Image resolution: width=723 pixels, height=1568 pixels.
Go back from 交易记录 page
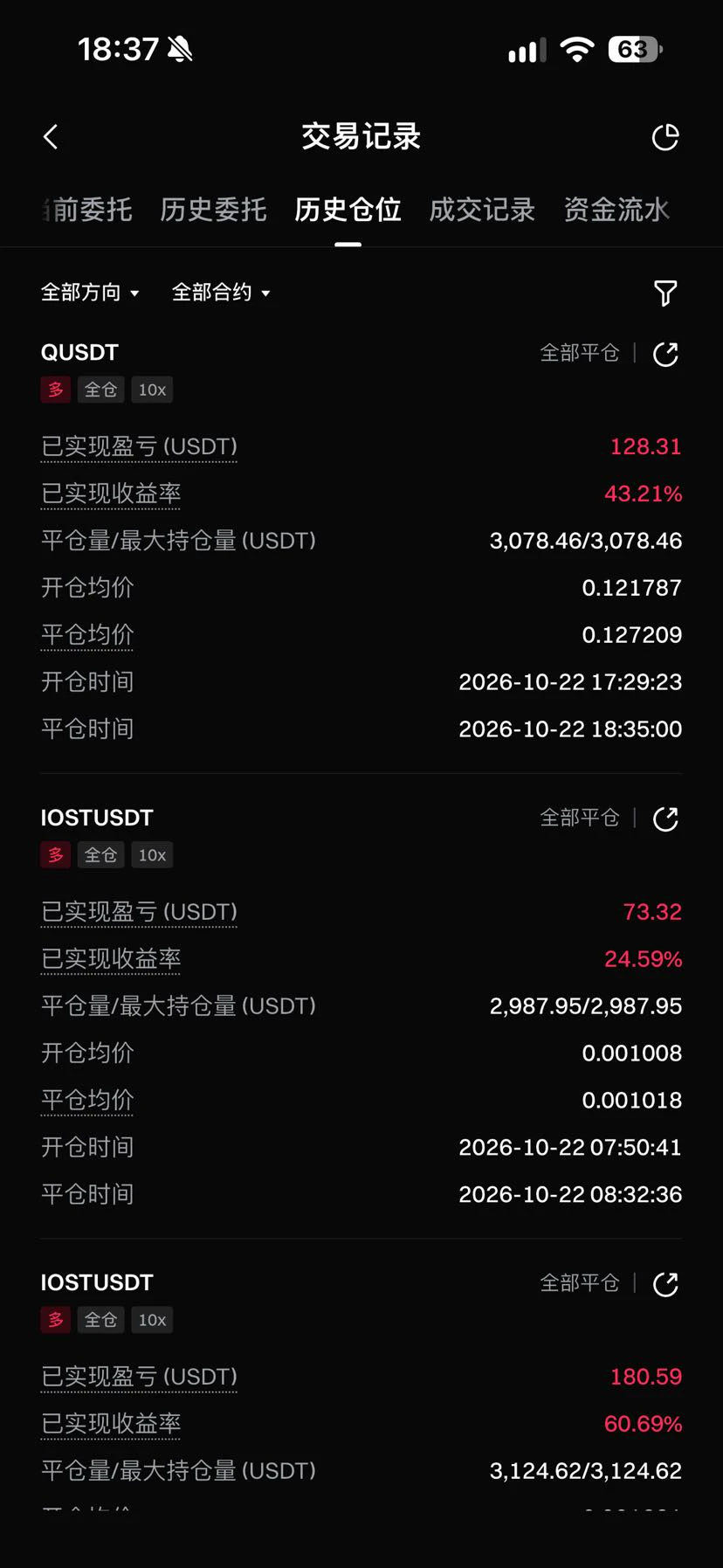[x=51, y=137]
